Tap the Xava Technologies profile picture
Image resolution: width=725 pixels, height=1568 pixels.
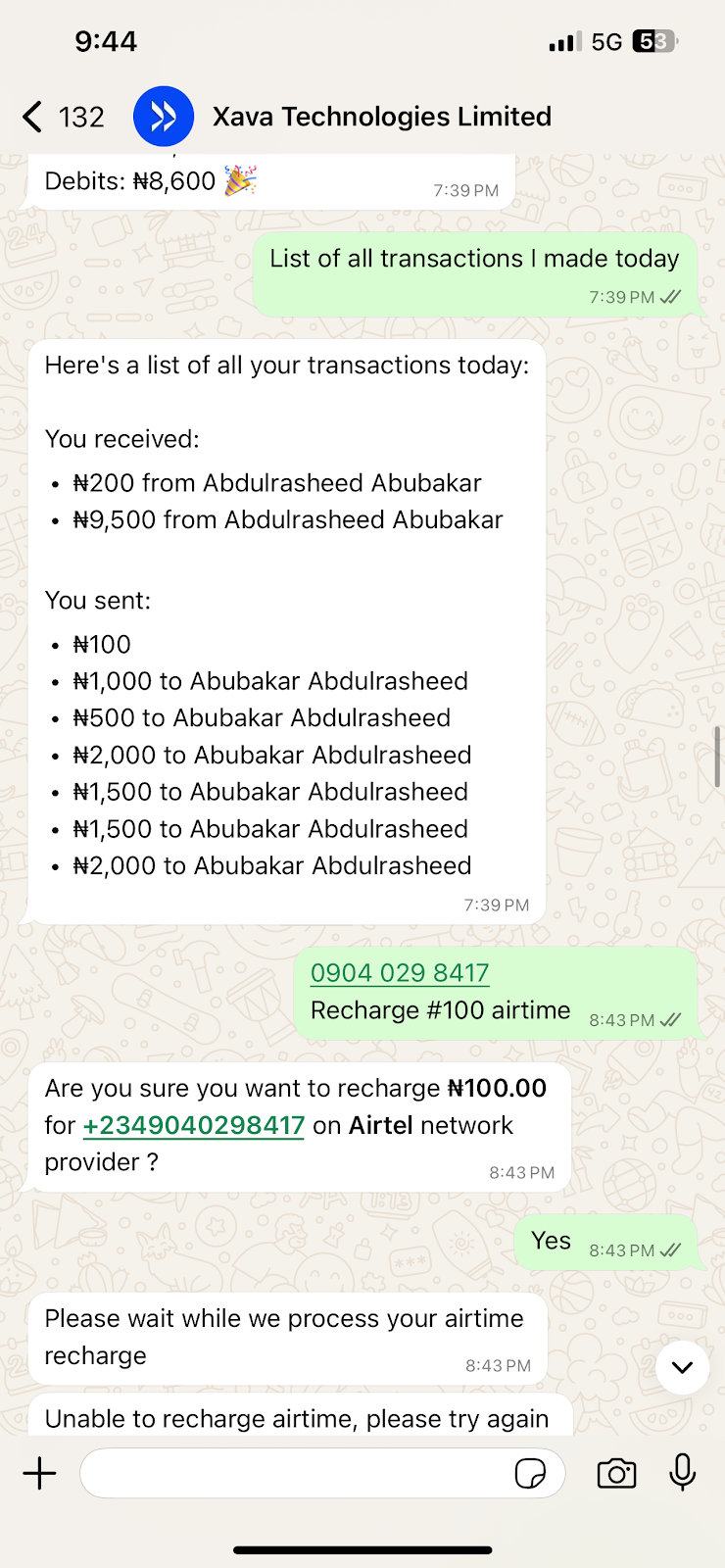pyautogui.click(x=164, y=117)
